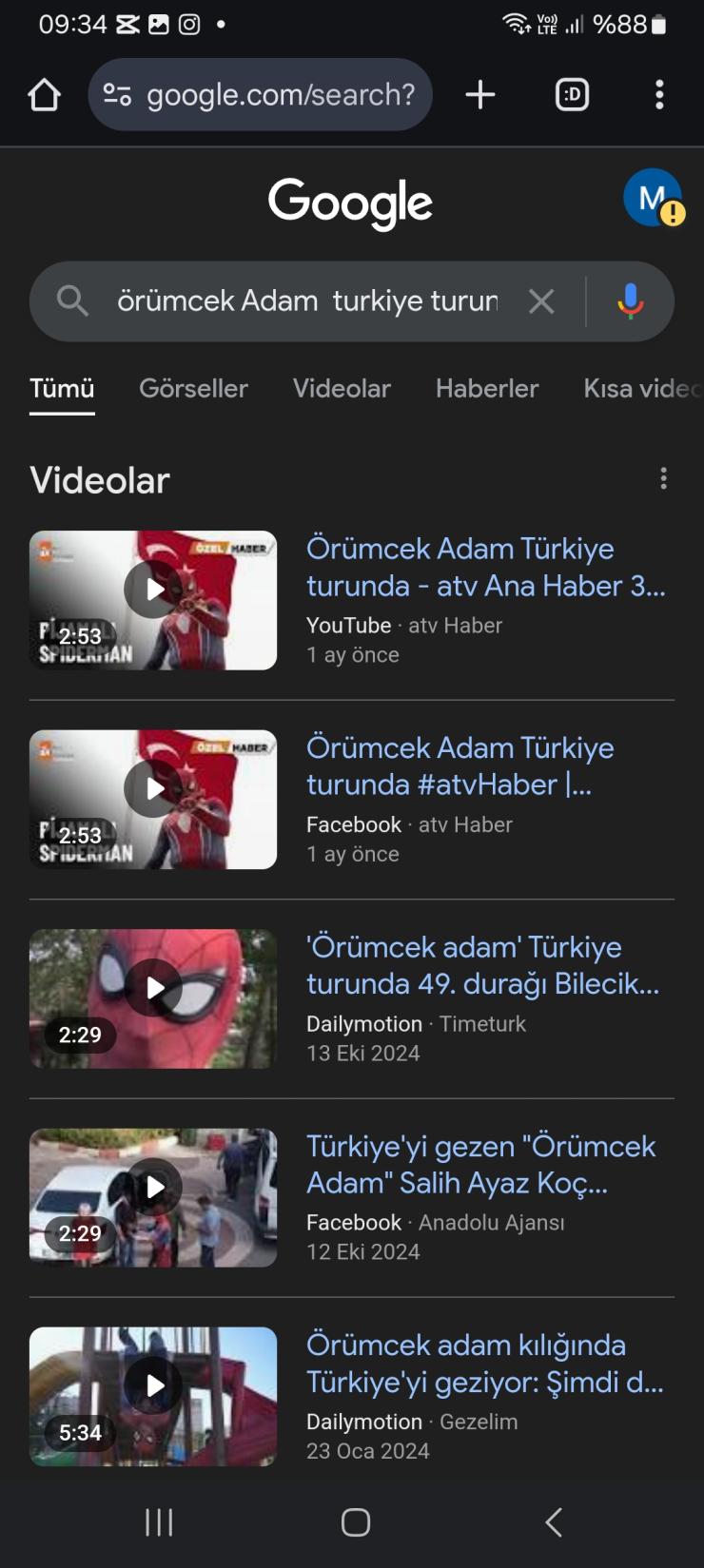The height and width of the screenshot is (1568, 704).
Task: Open Anadolu Ajansı Salih Ayaz Koç video
Action: (480, 1164)
